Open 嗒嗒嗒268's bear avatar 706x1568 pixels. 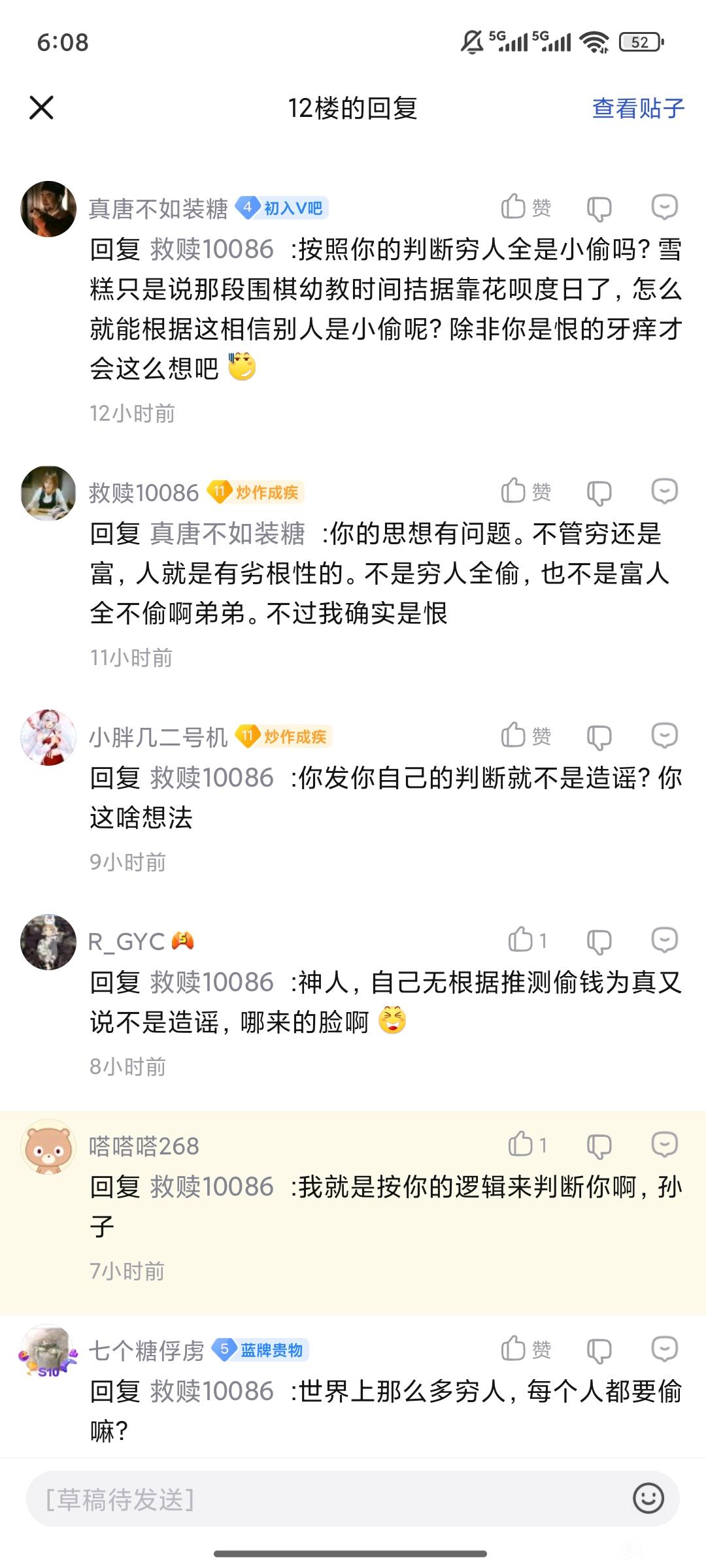[48, 1146]
